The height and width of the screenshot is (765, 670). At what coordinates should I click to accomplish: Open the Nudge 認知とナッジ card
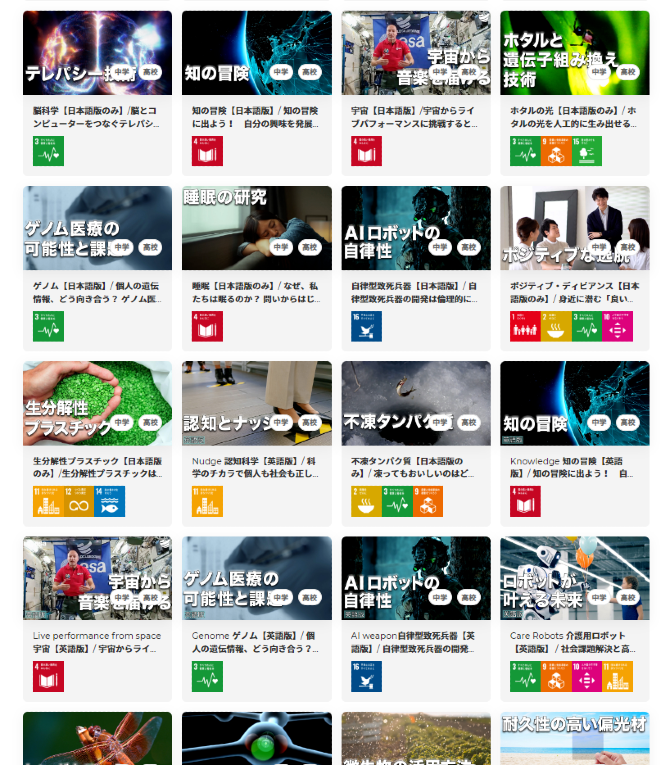256,403
